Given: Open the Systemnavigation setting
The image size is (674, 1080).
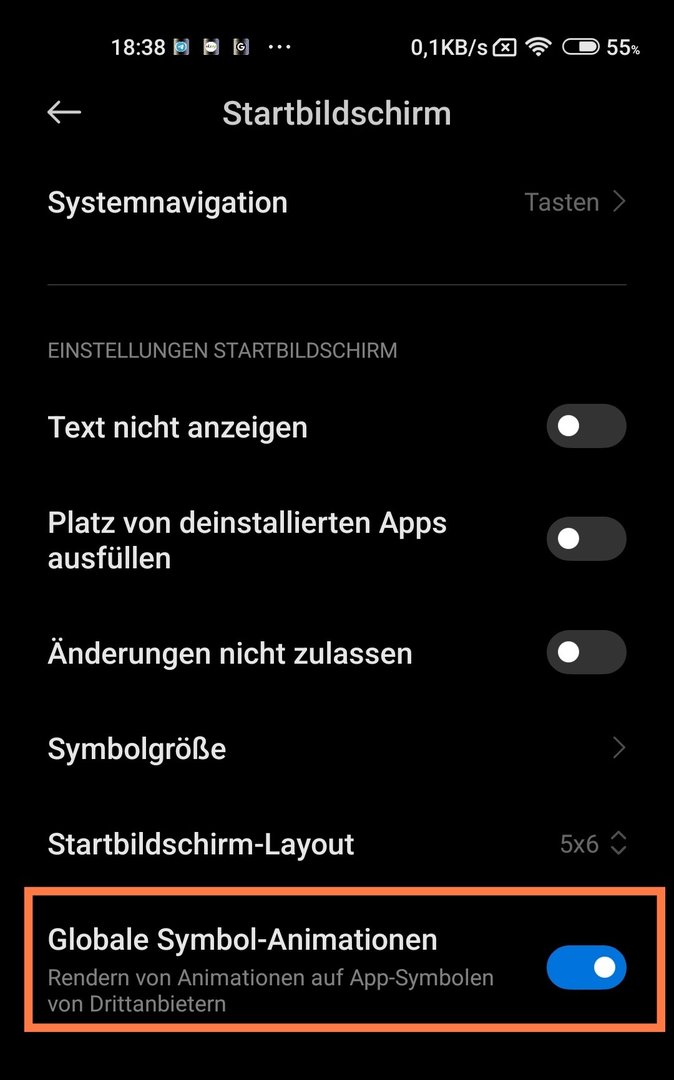Looking at the screenshot, I should [337, 202].
